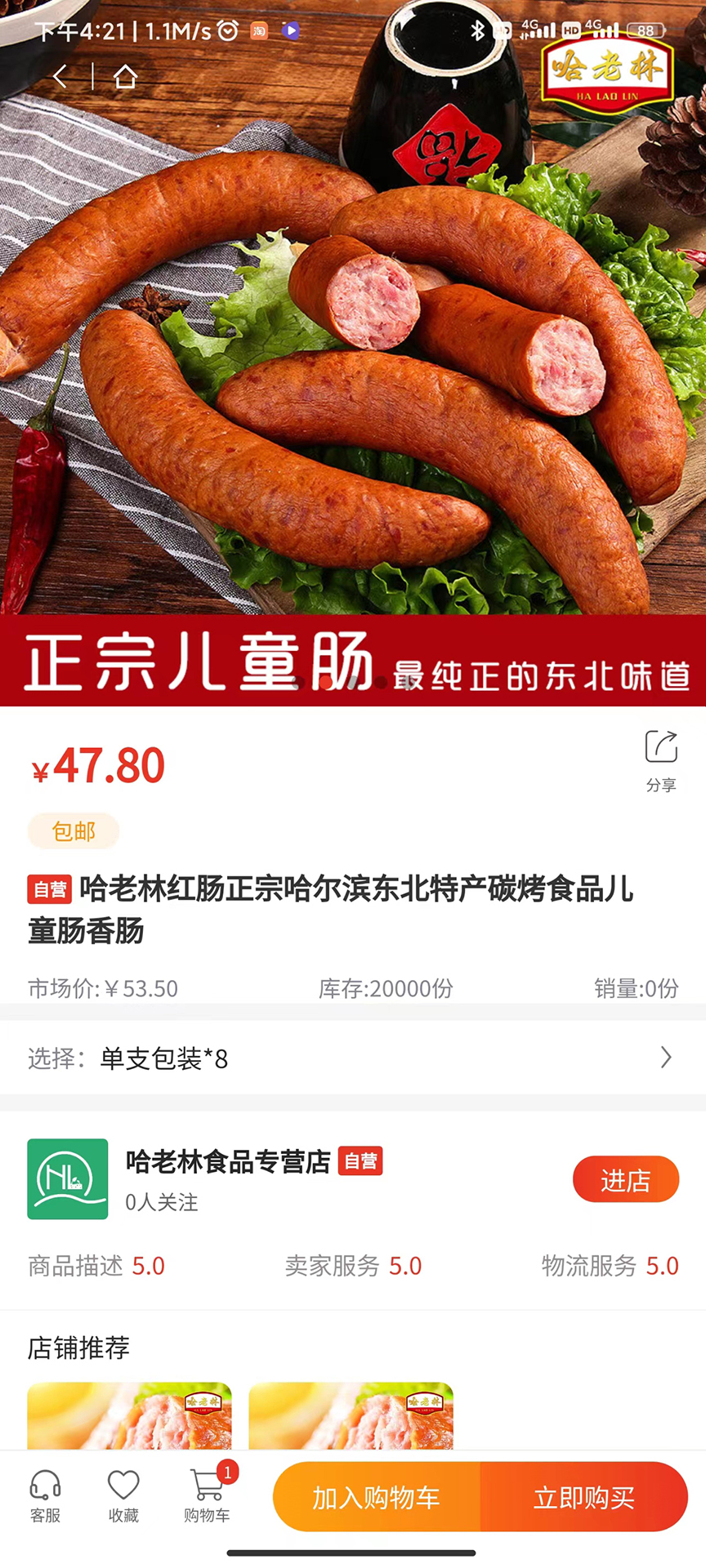This screenshot has width=706, height=1568.
Task: Add product to favorites 收藏
Action: click(123, 1496)
